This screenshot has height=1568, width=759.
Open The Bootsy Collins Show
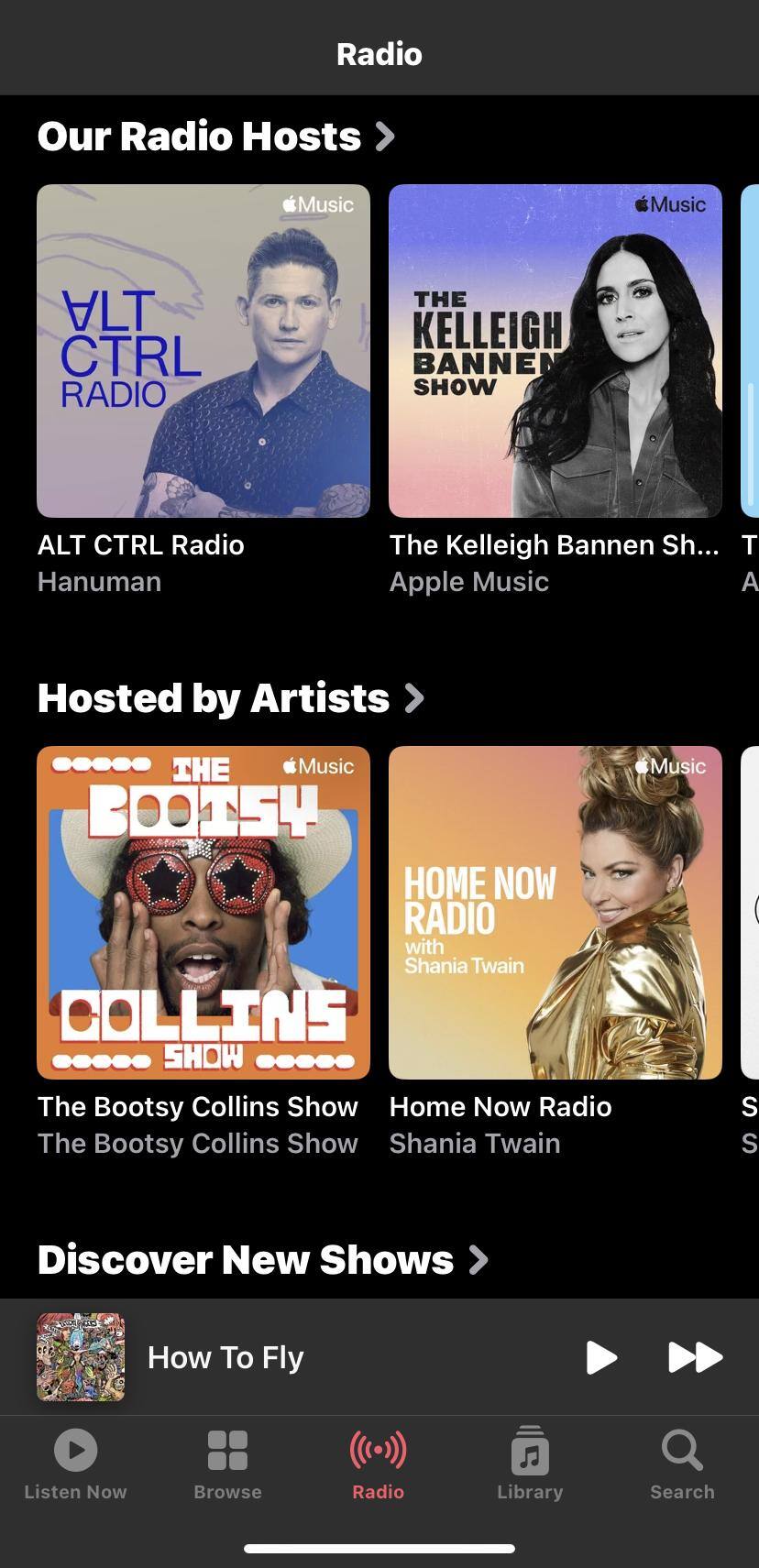coord(203,913)
